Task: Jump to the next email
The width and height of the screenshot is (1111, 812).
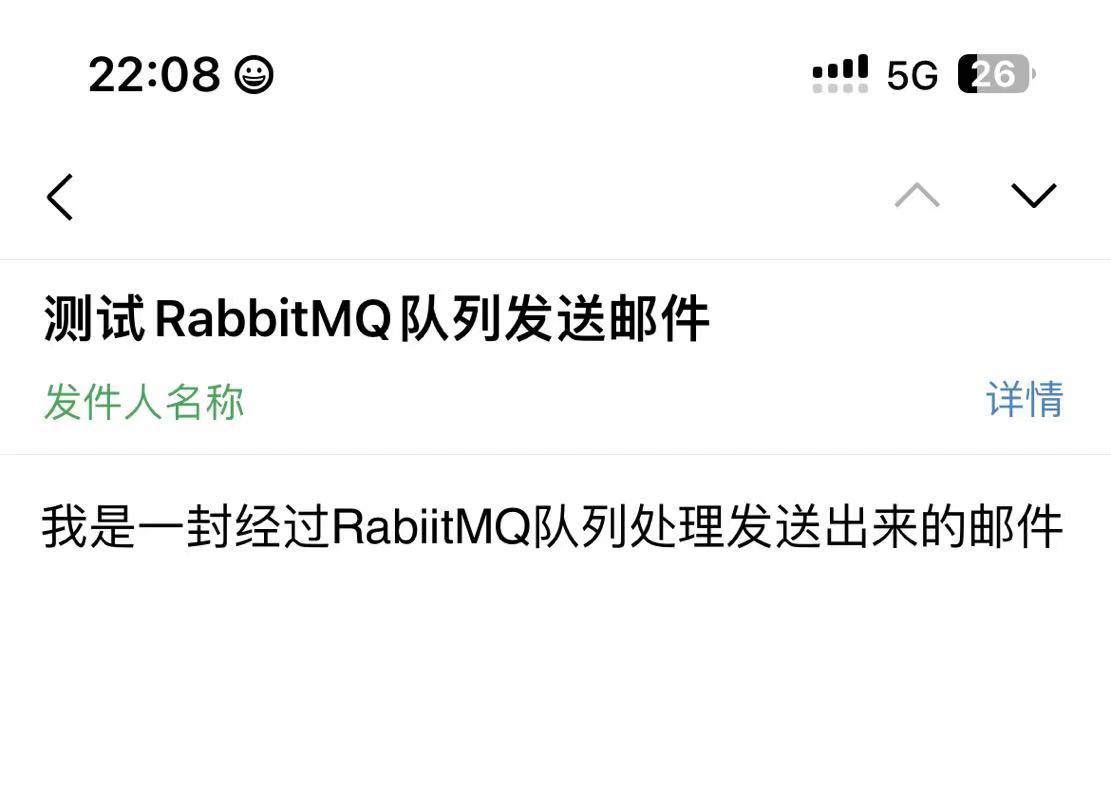Action: click(1033, 195)
